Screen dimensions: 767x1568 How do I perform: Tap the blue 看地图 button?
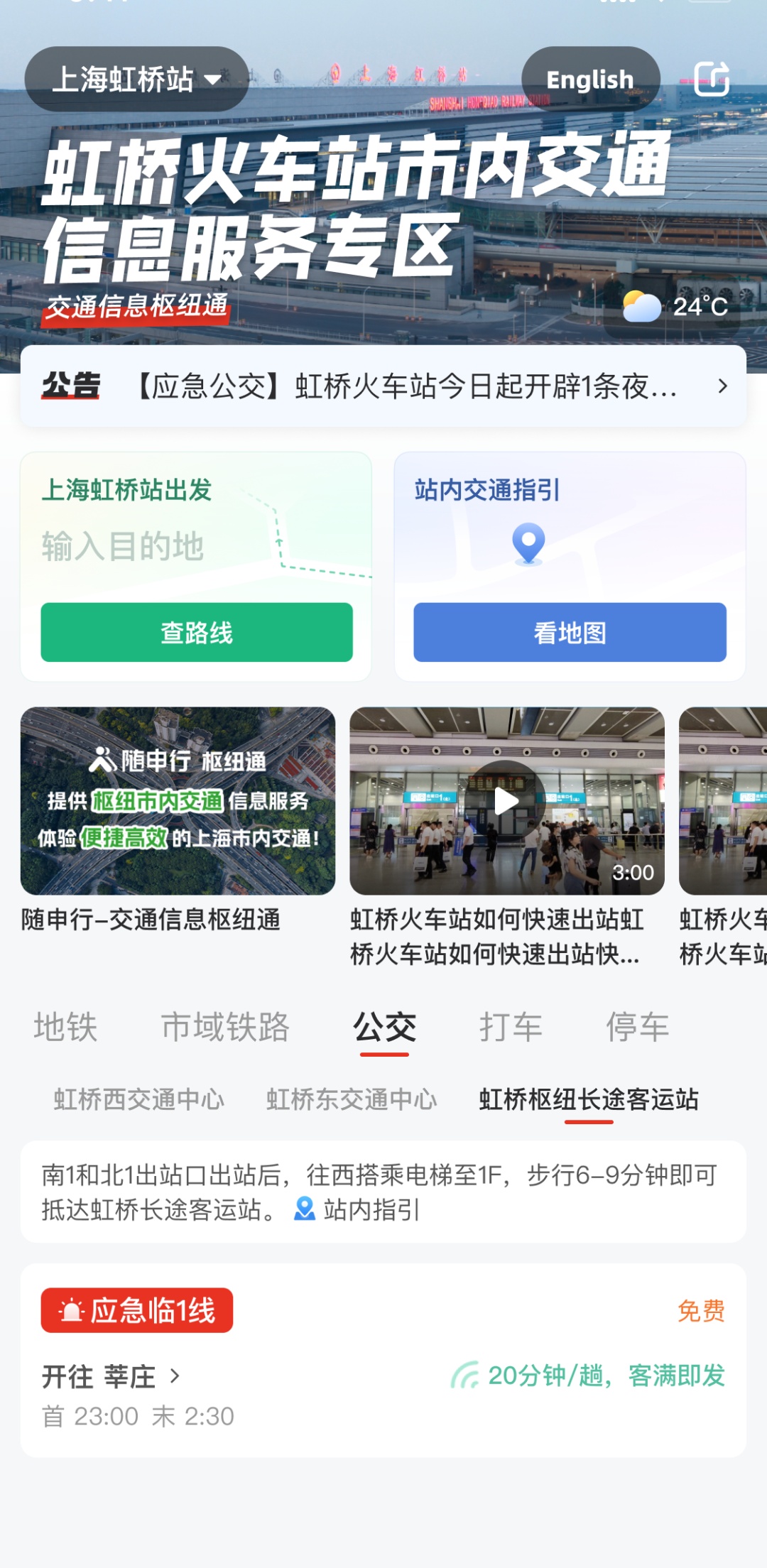[x=570, y=633]
